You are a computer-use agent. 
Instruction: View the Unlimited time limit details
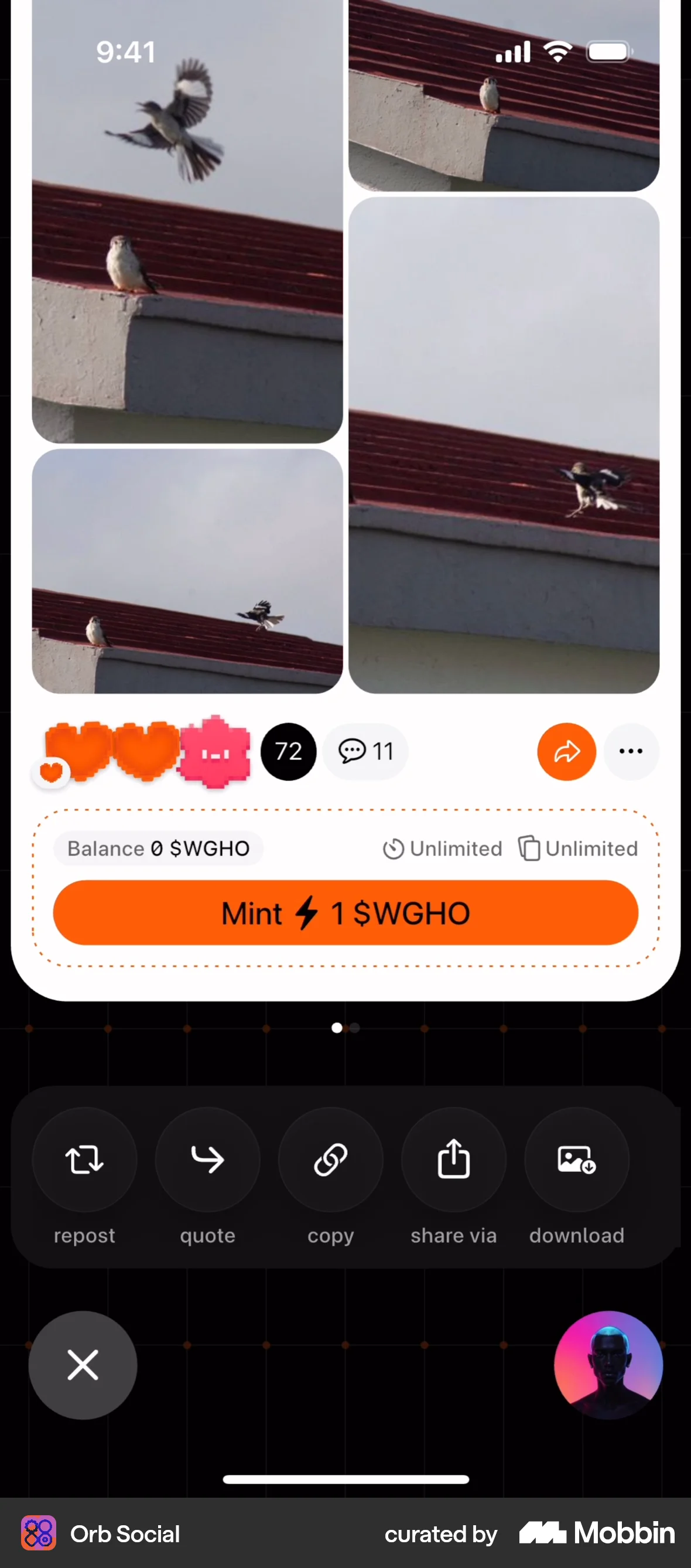(443, 848)
